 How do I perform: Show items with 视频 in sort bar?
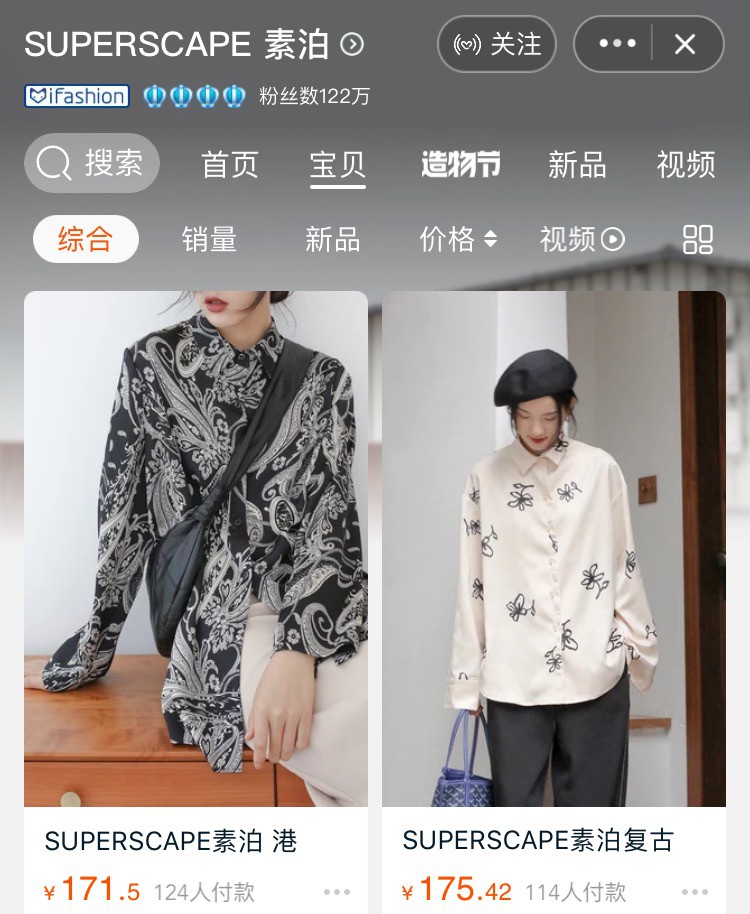pos(581,239)
